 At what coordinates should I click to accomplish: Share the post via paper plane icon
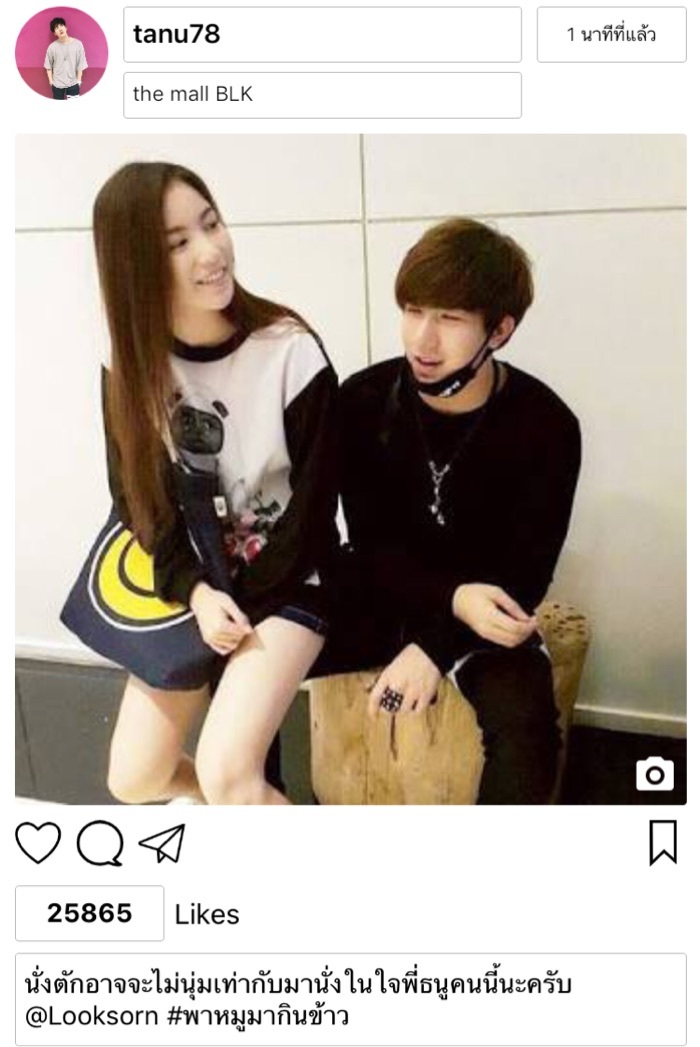coord(162,844)
